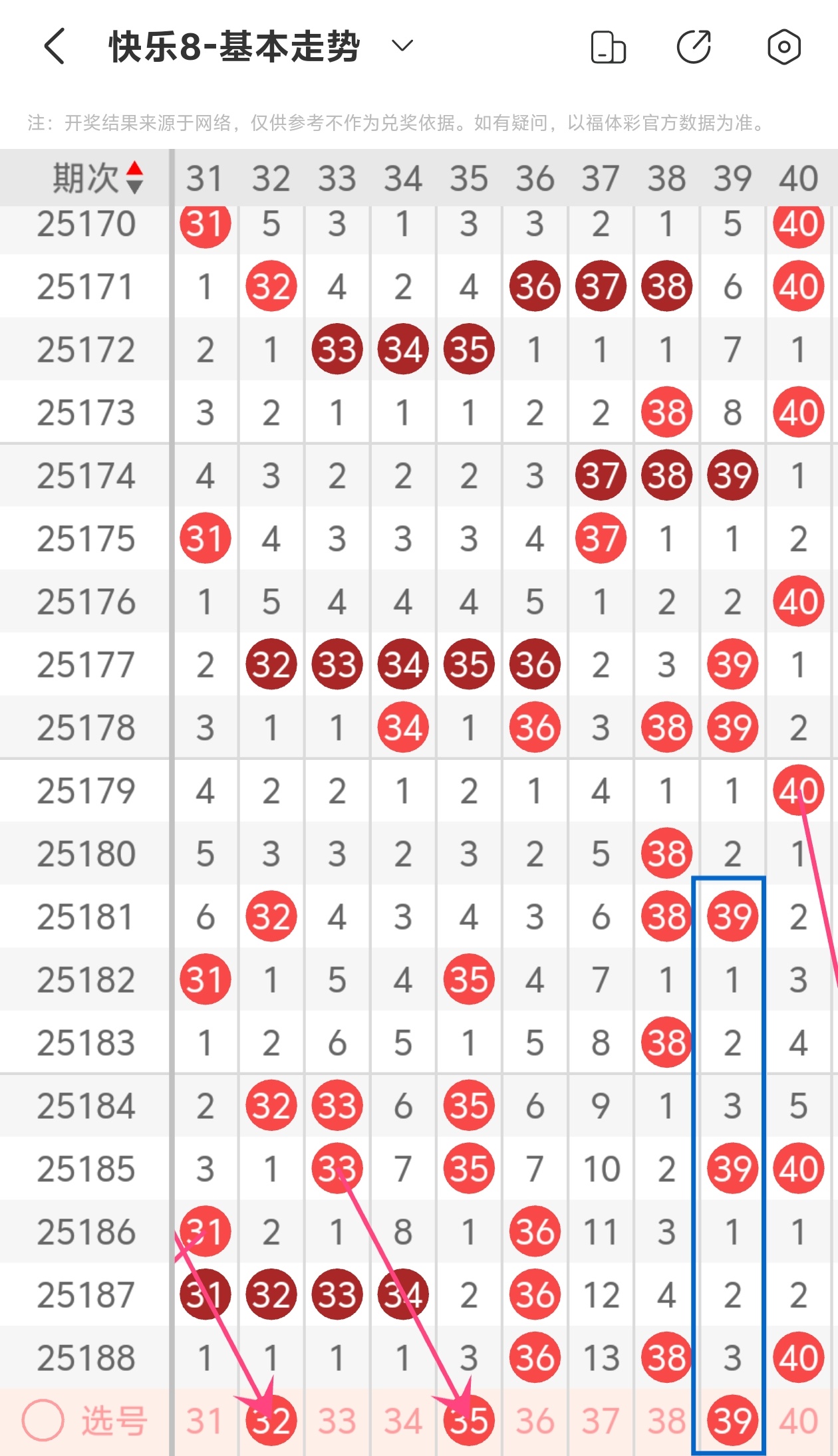Viewport: 838px width, 1456px height.
Task: Share this trend chart
Action: pos(694,47)
